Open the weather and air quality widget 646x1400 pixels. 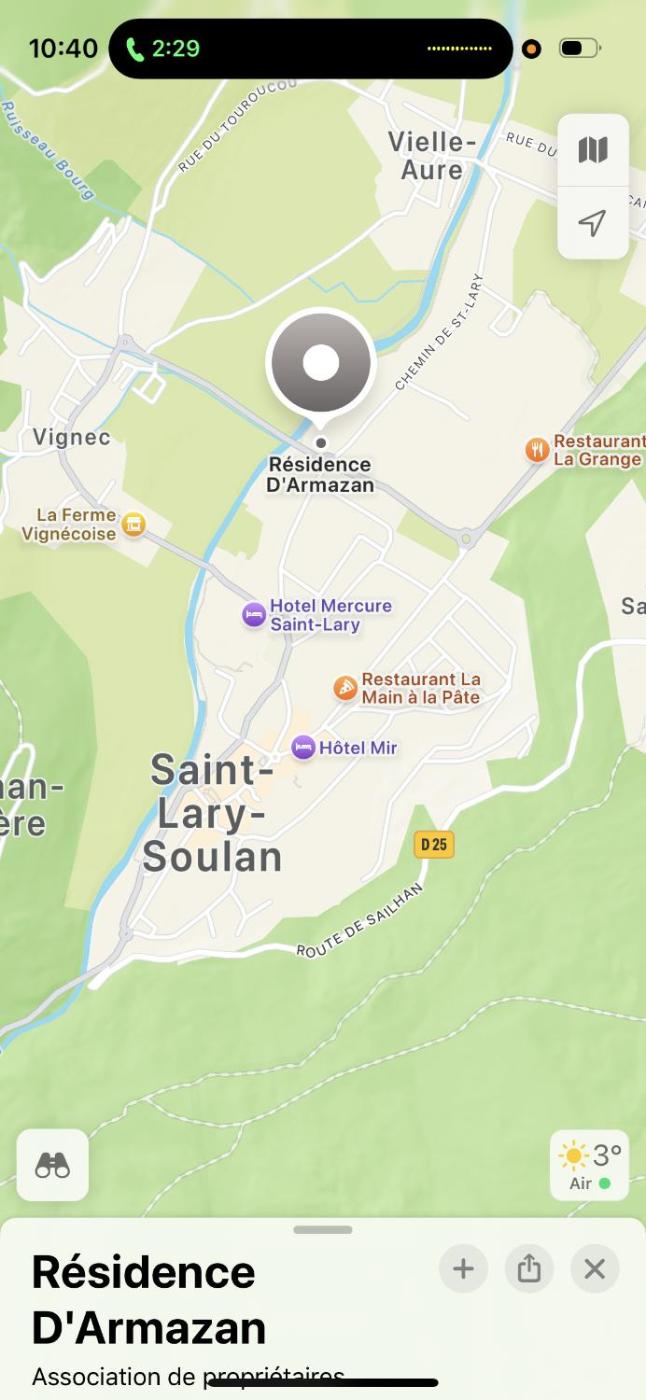pyautogui.click(x=590, y=1166)
